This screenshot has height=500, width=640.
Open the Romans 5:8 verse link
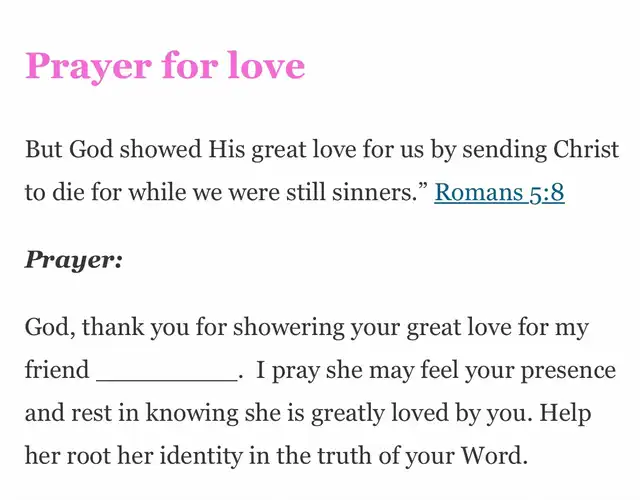point(499,193)
